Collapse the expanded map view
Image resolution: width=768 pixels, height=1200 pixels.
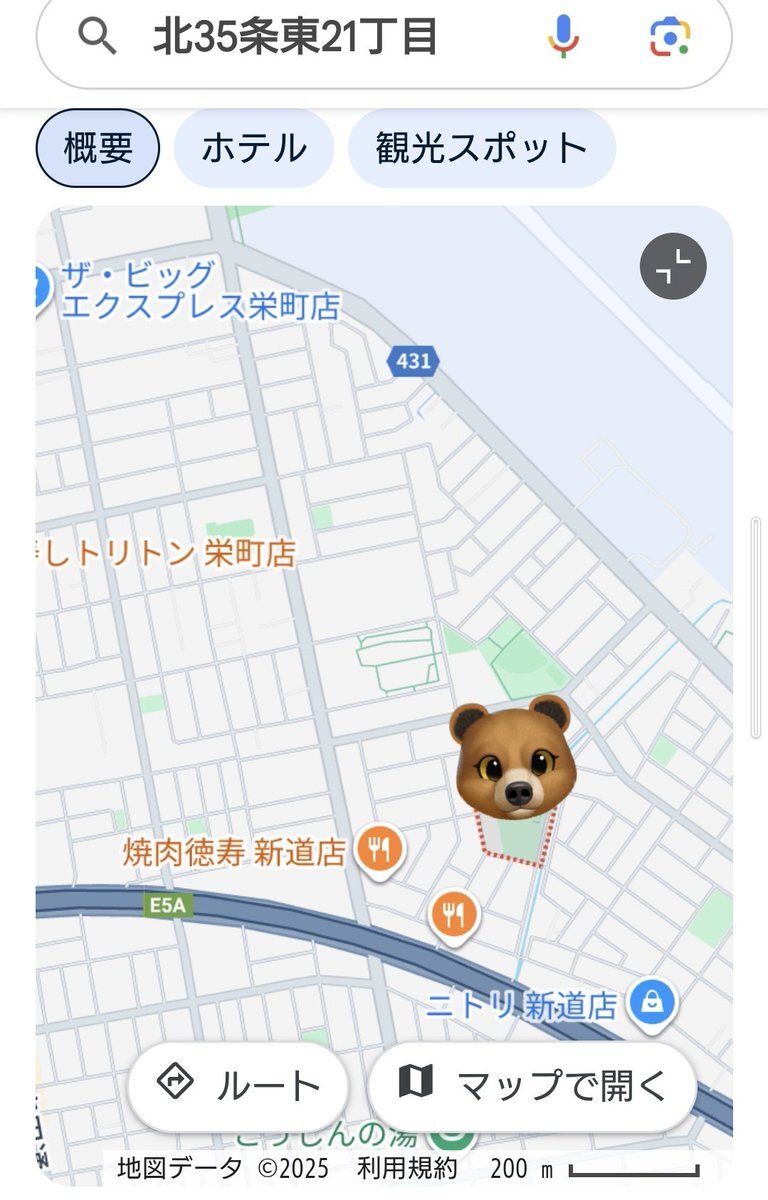673,267
